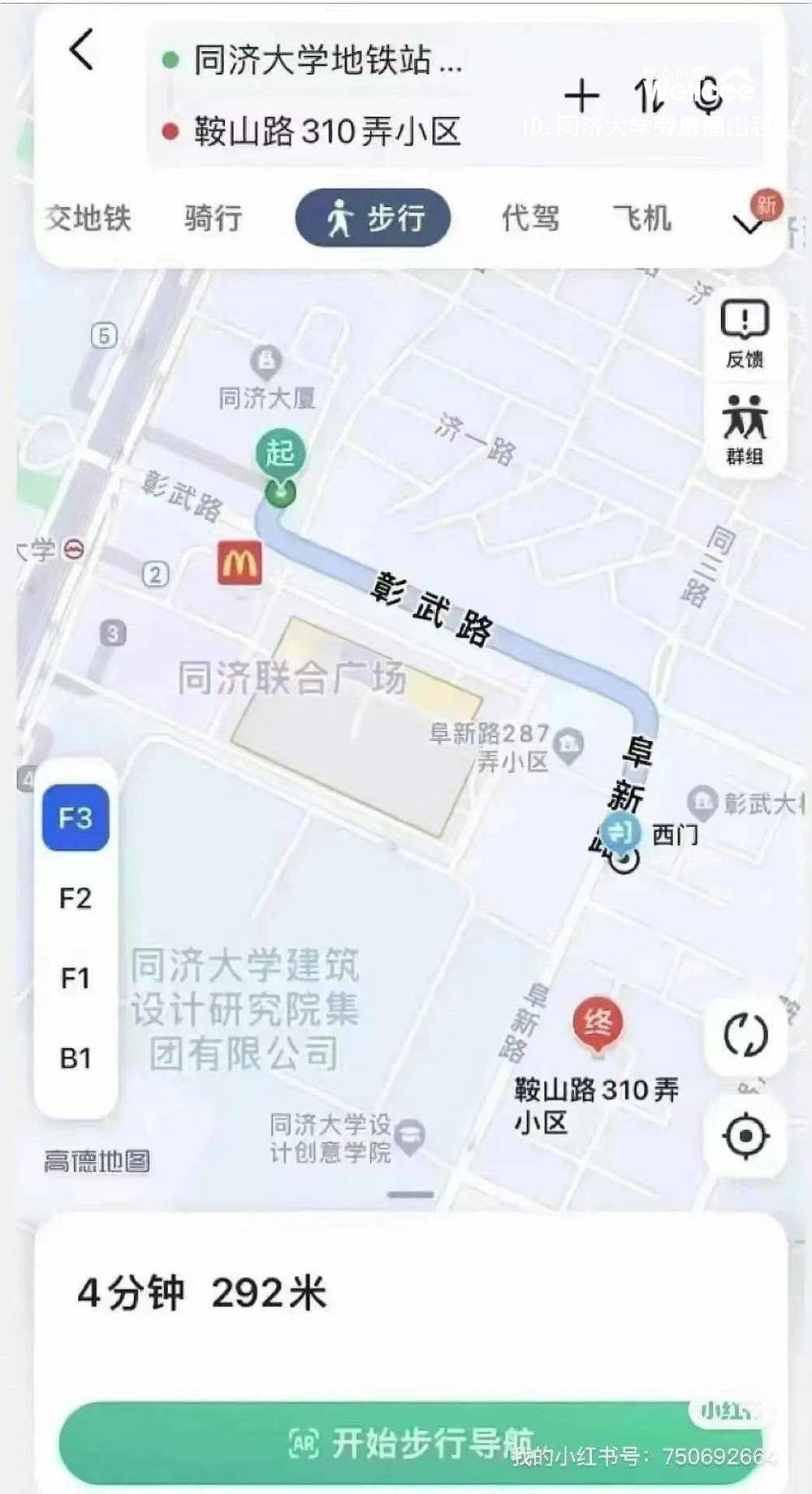Edit the destination 鞍山路310弄小区

326,131
